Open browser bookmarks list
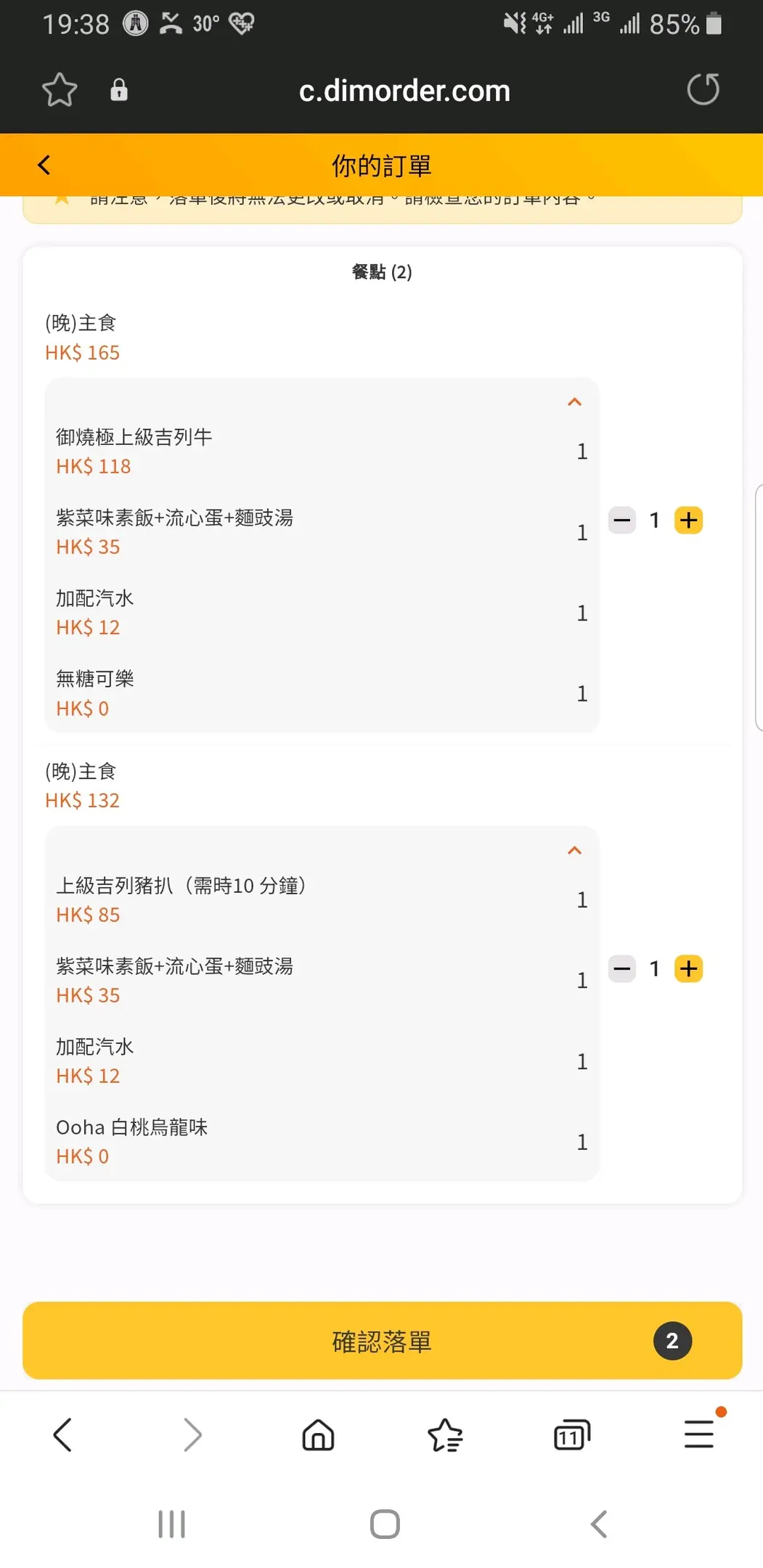 point(445,1435)
